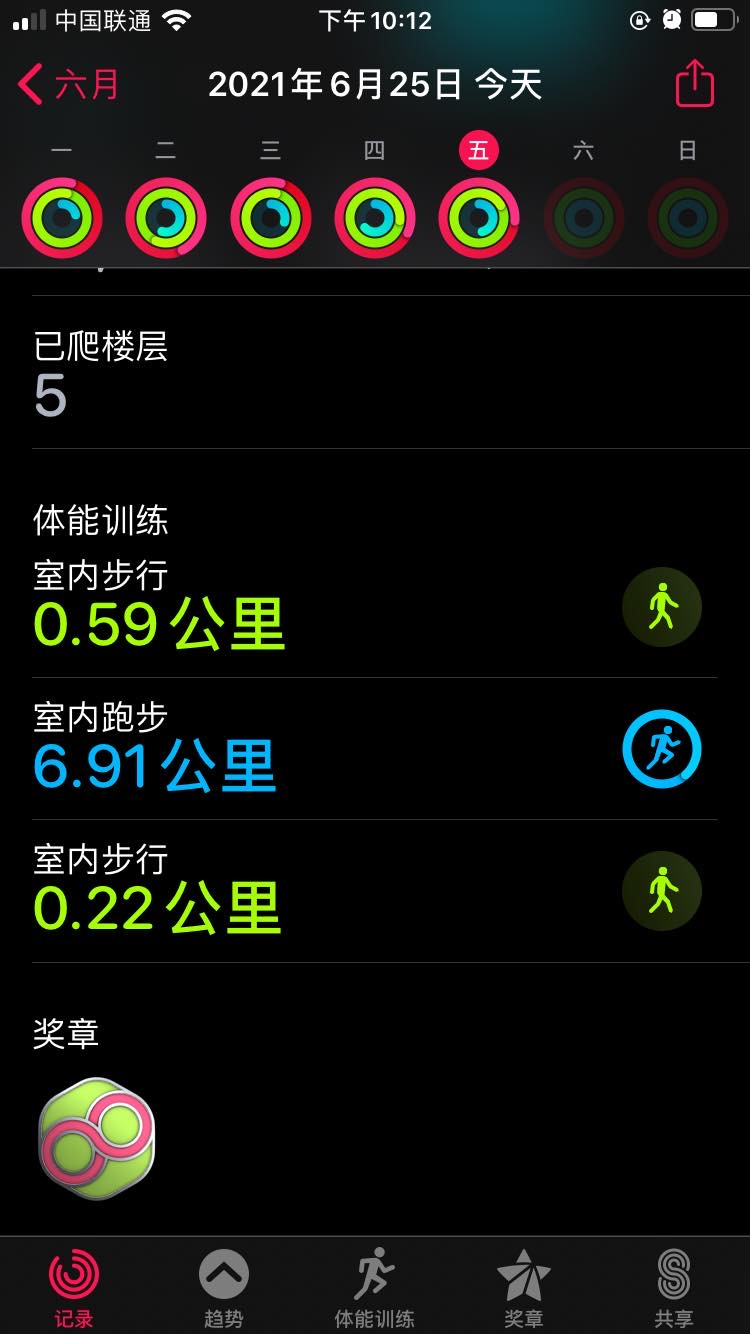Viewport: 750px width, 1334px height.
Task: Select Wednesday's activity rings
Action: click(270, 217)
